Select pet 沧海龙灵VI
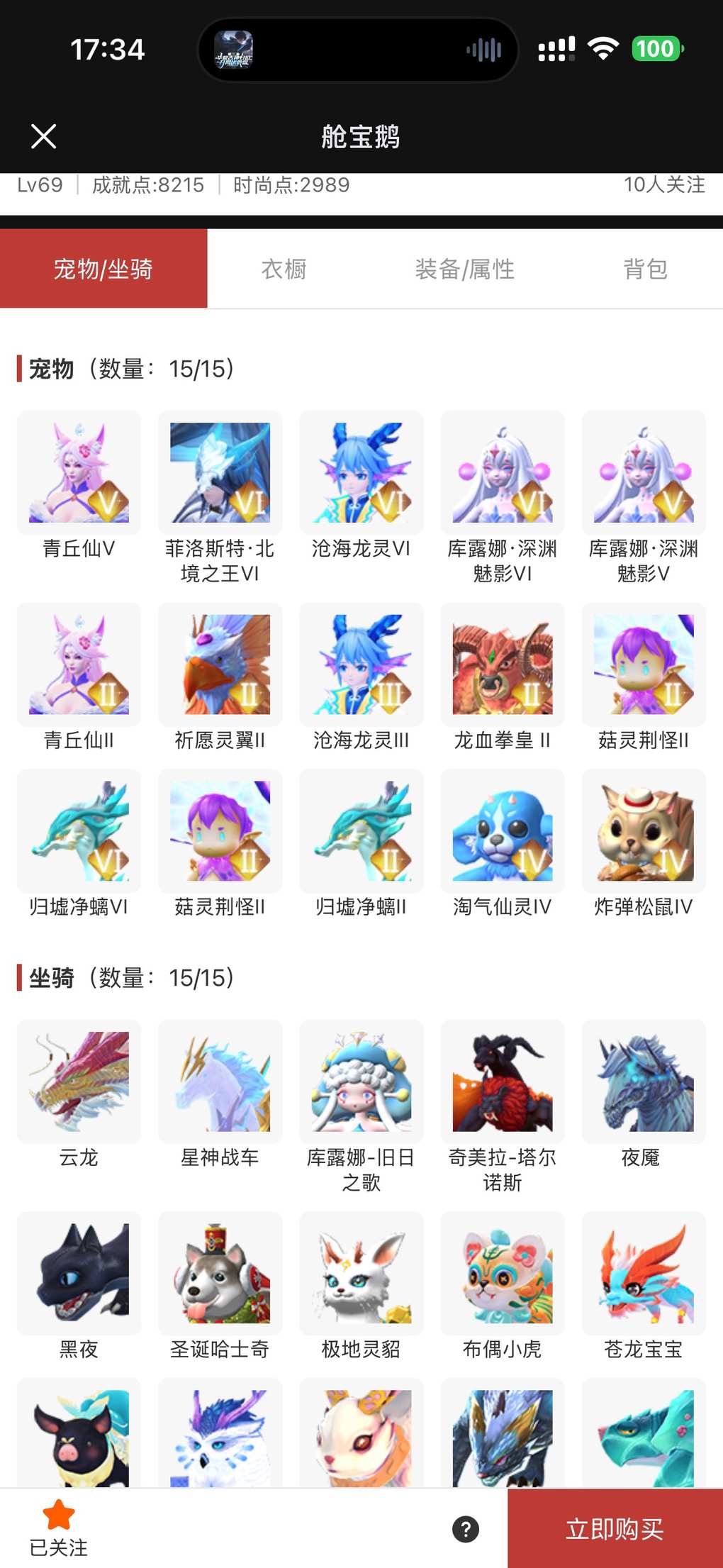This screenshot has height=1568, width=723. [x=361, y=473]
